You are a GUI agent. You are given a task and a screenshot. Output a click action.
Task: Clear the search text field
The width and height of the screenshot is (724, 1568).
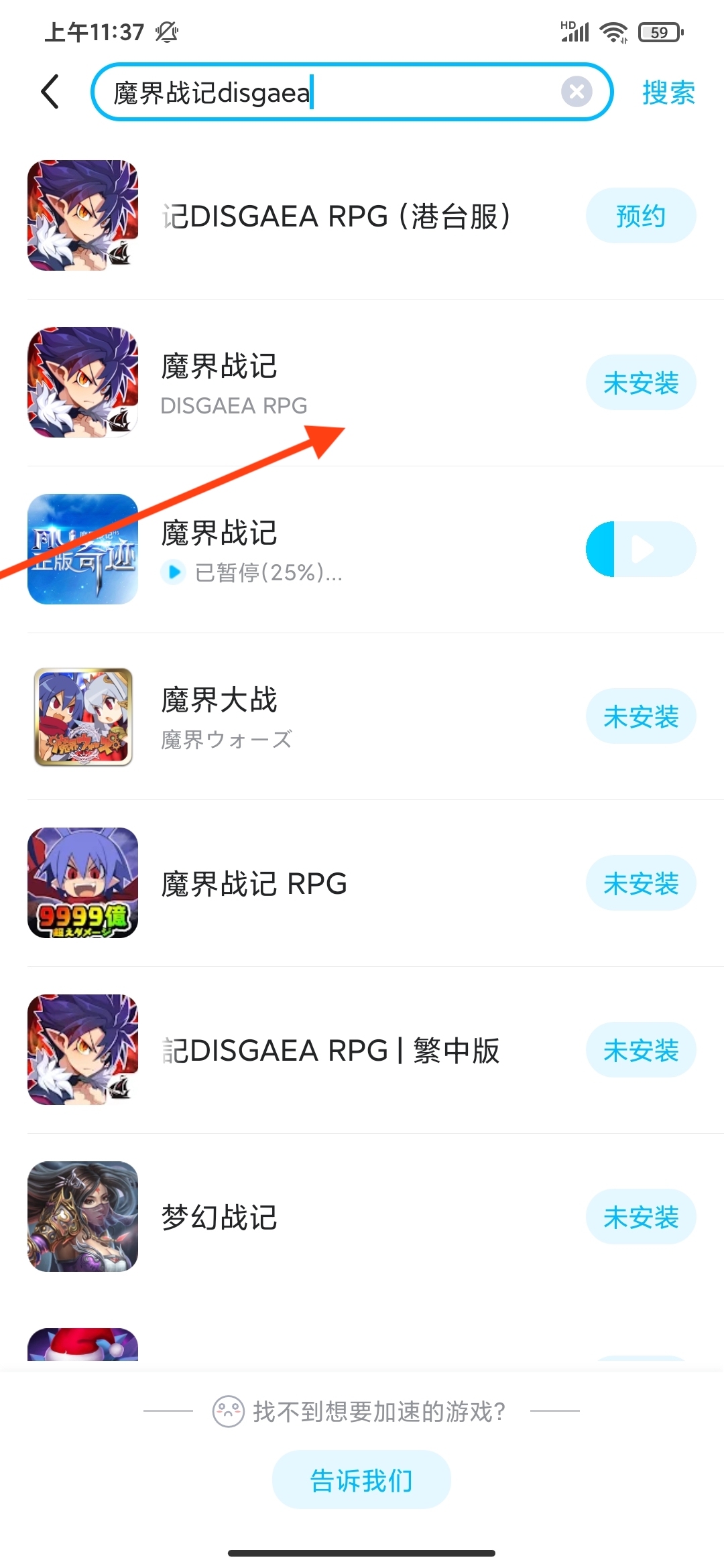pyautogui.click(x=576, y=92)
